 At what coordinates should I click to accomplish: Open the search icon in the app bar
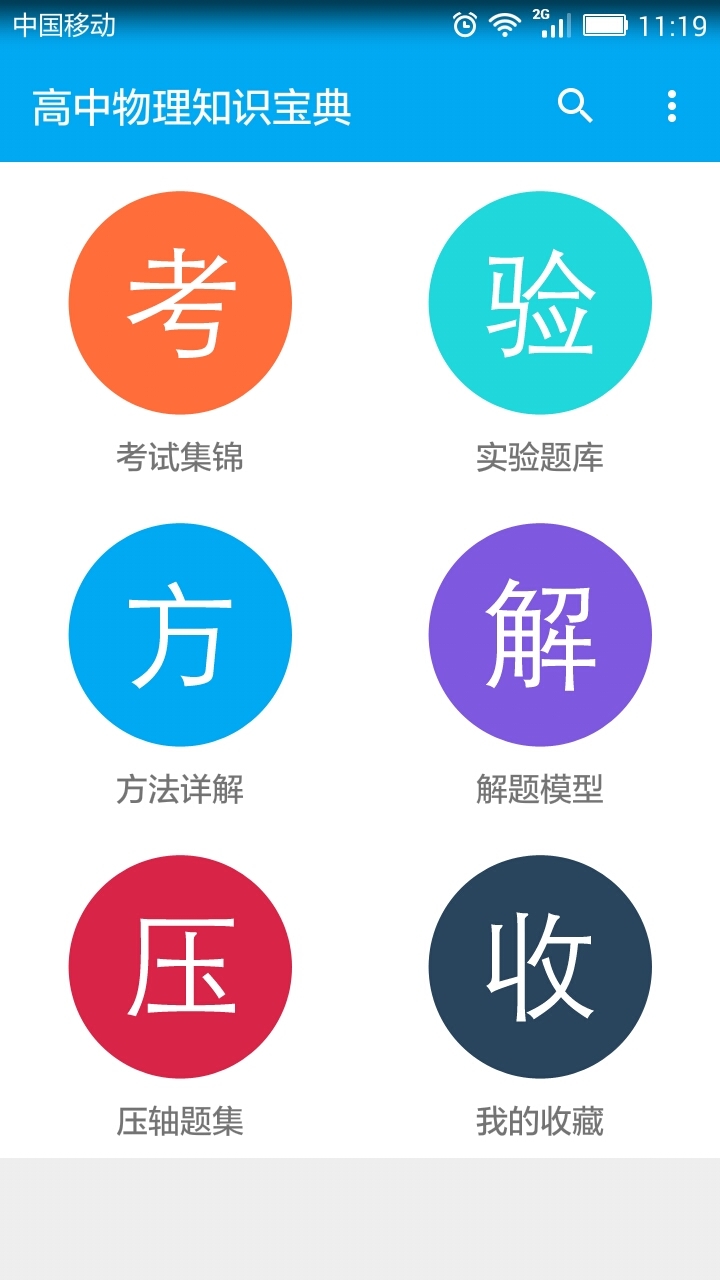pos(575,106)
